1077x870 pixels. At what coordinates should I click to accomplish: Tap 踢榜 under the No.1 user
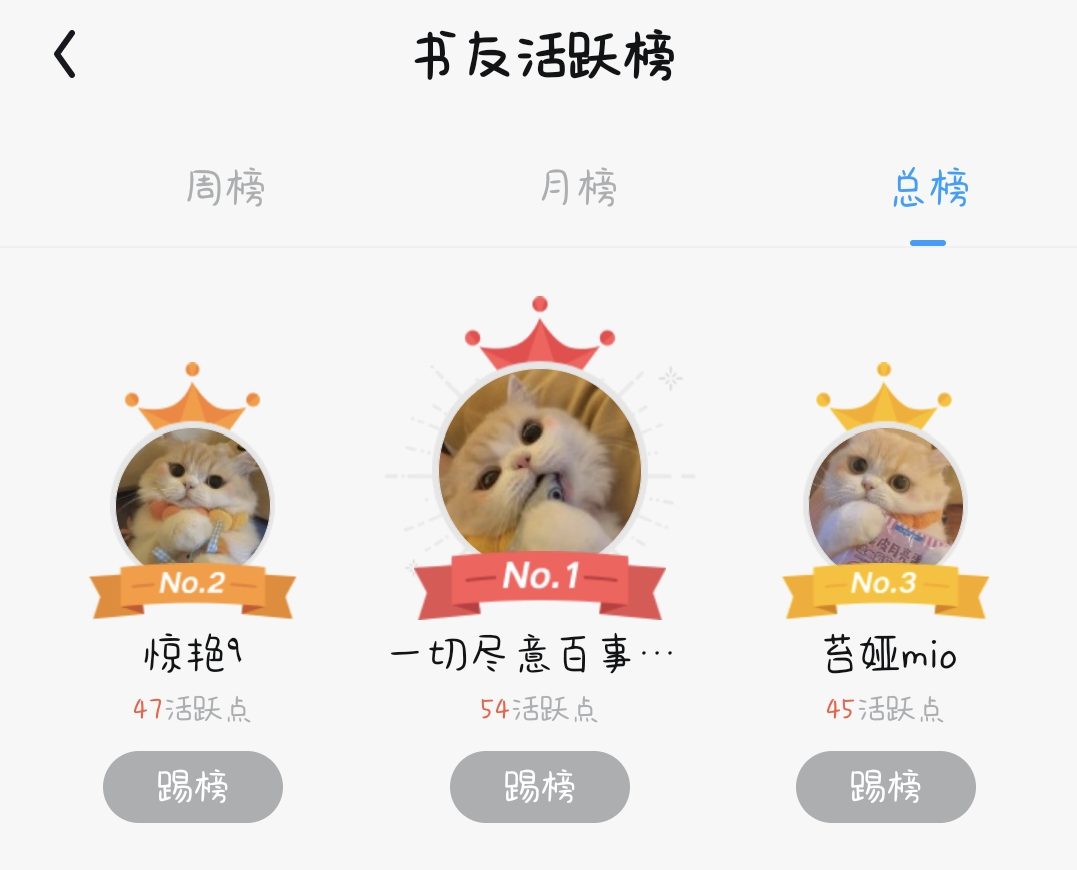[x=540, y=787]
